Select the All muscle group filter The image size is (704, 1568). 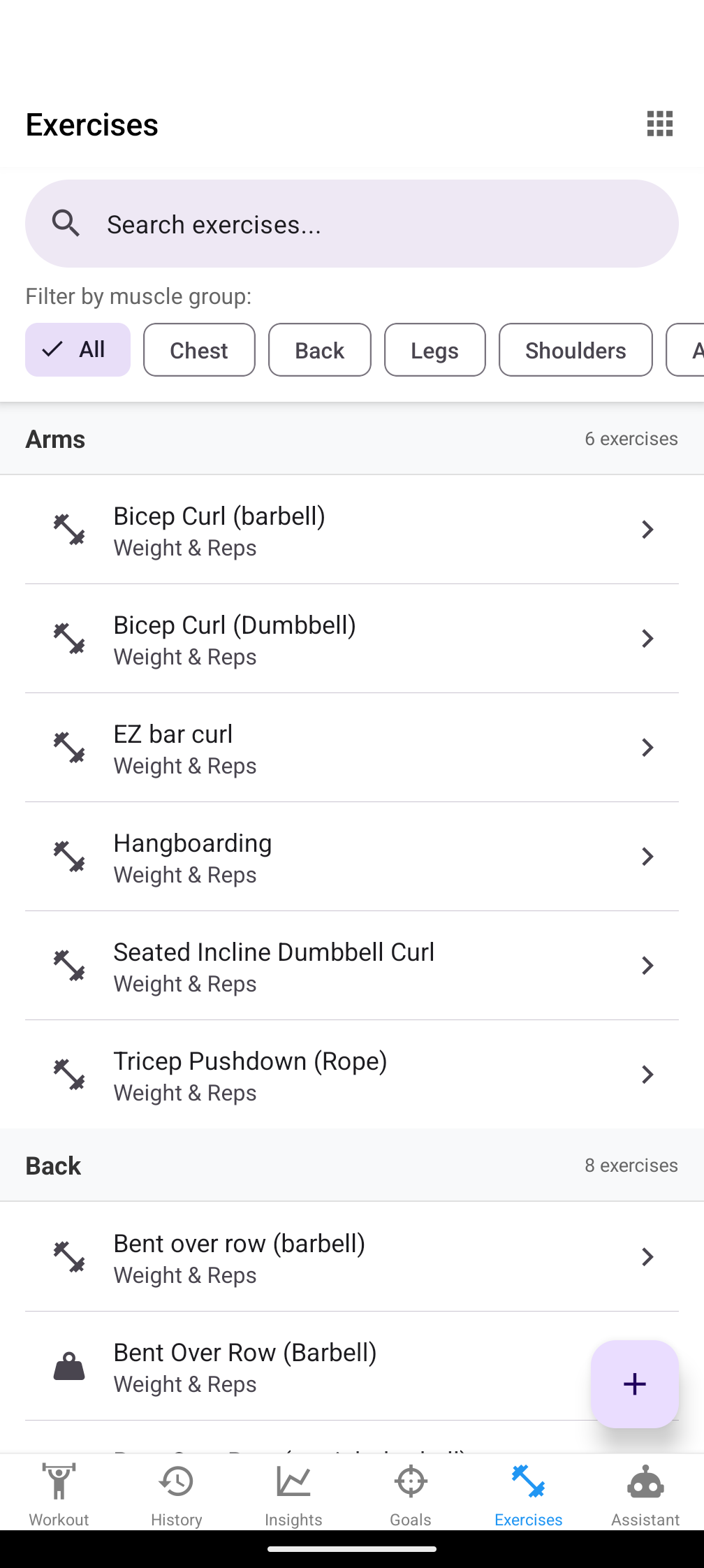pyautogui.click(x=78, y=349)
